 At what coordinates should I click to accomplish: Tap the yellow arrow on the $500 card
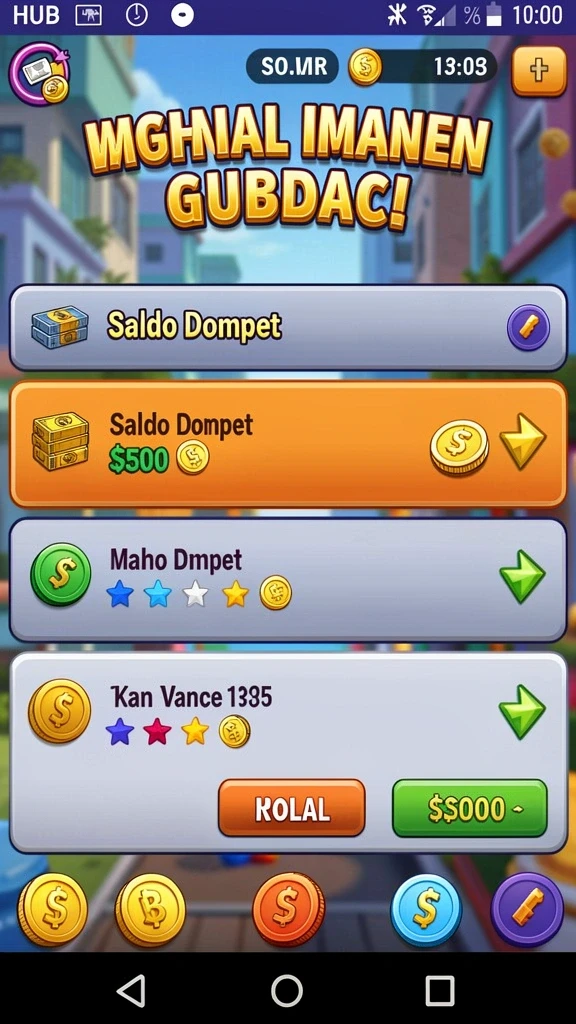522,441
